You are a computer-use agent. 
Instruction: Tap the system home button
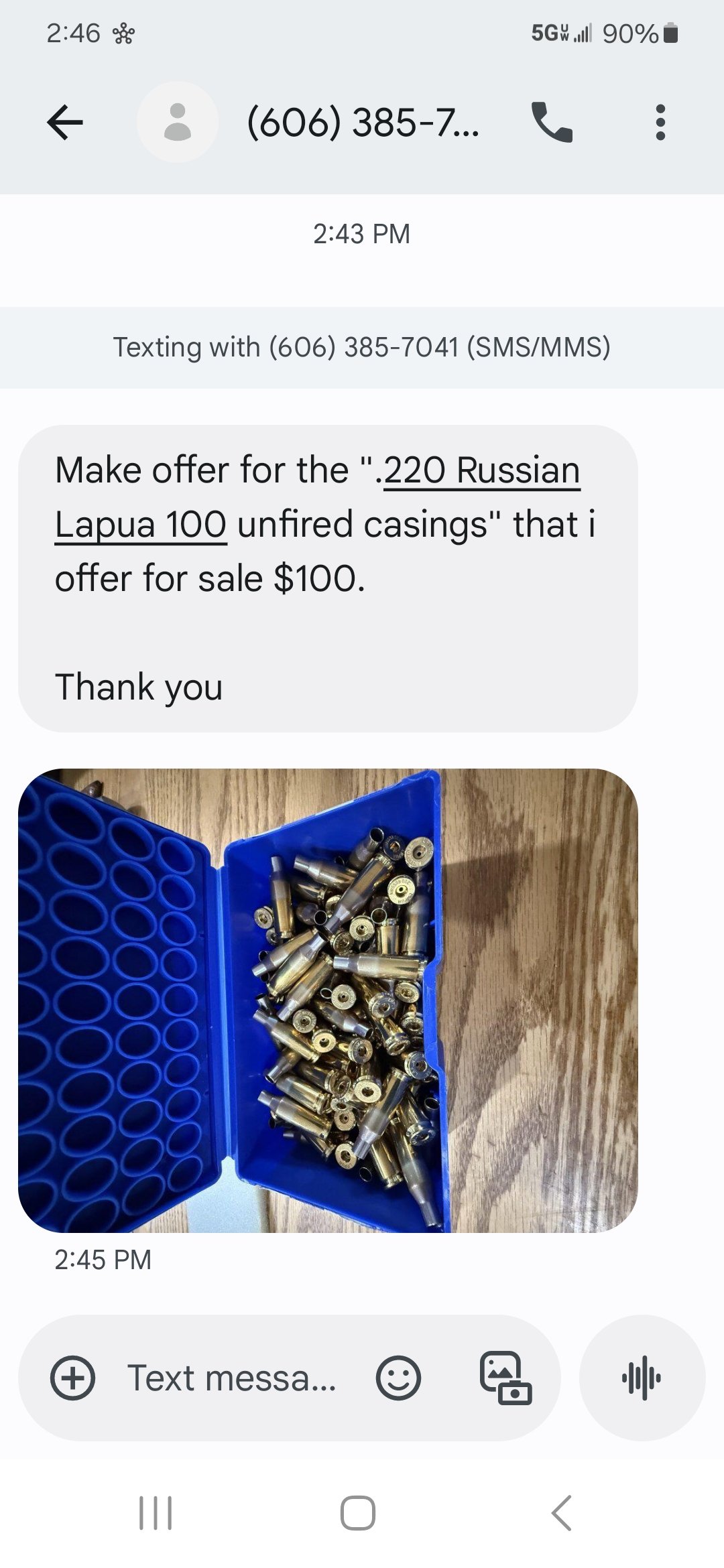coord(358,1513)
